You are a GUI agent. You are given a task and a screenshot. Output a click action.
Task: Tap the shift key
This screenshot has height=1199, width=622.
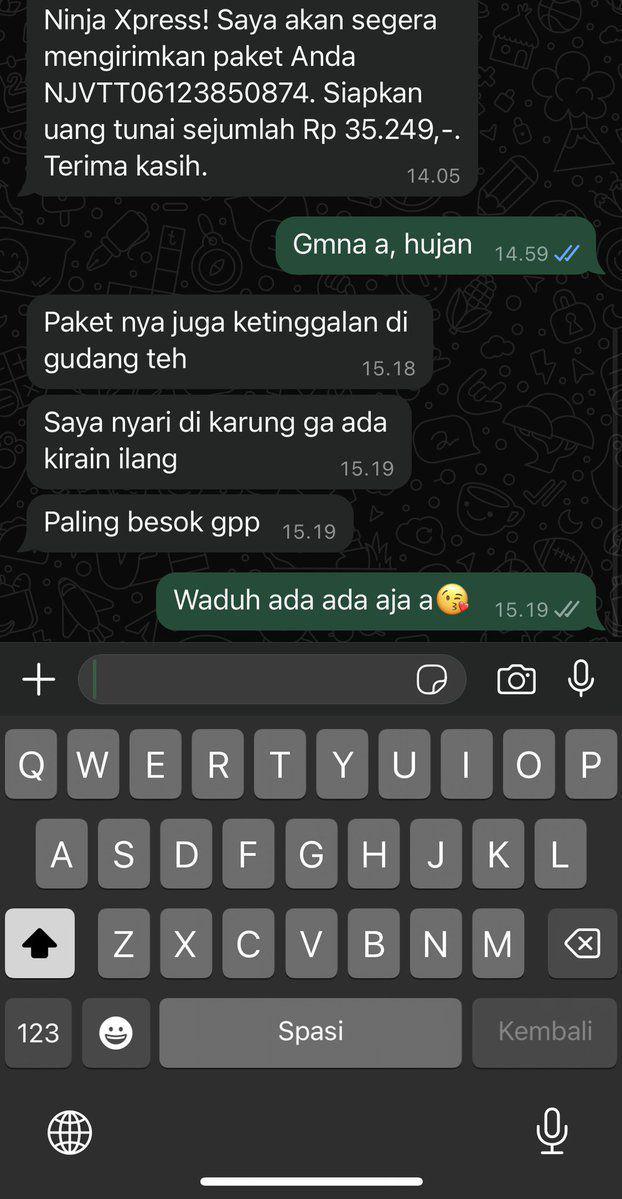40,943
